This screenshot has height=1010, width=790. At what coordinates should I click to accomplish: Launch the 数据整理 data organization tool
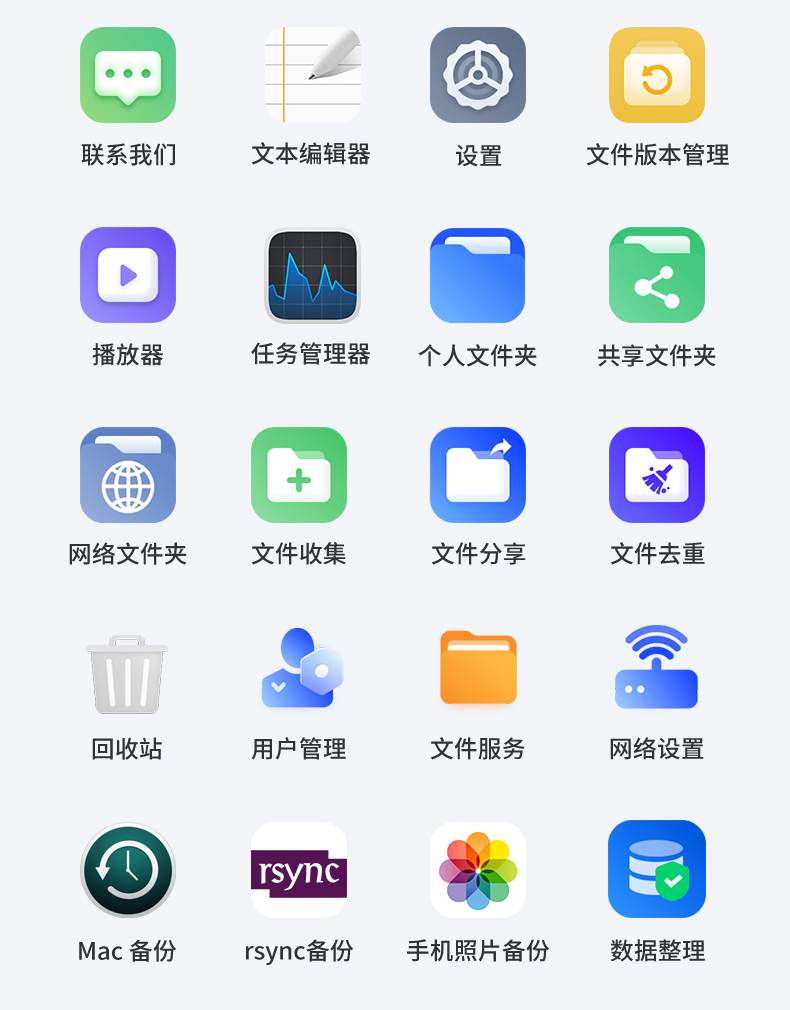[656, 868]
